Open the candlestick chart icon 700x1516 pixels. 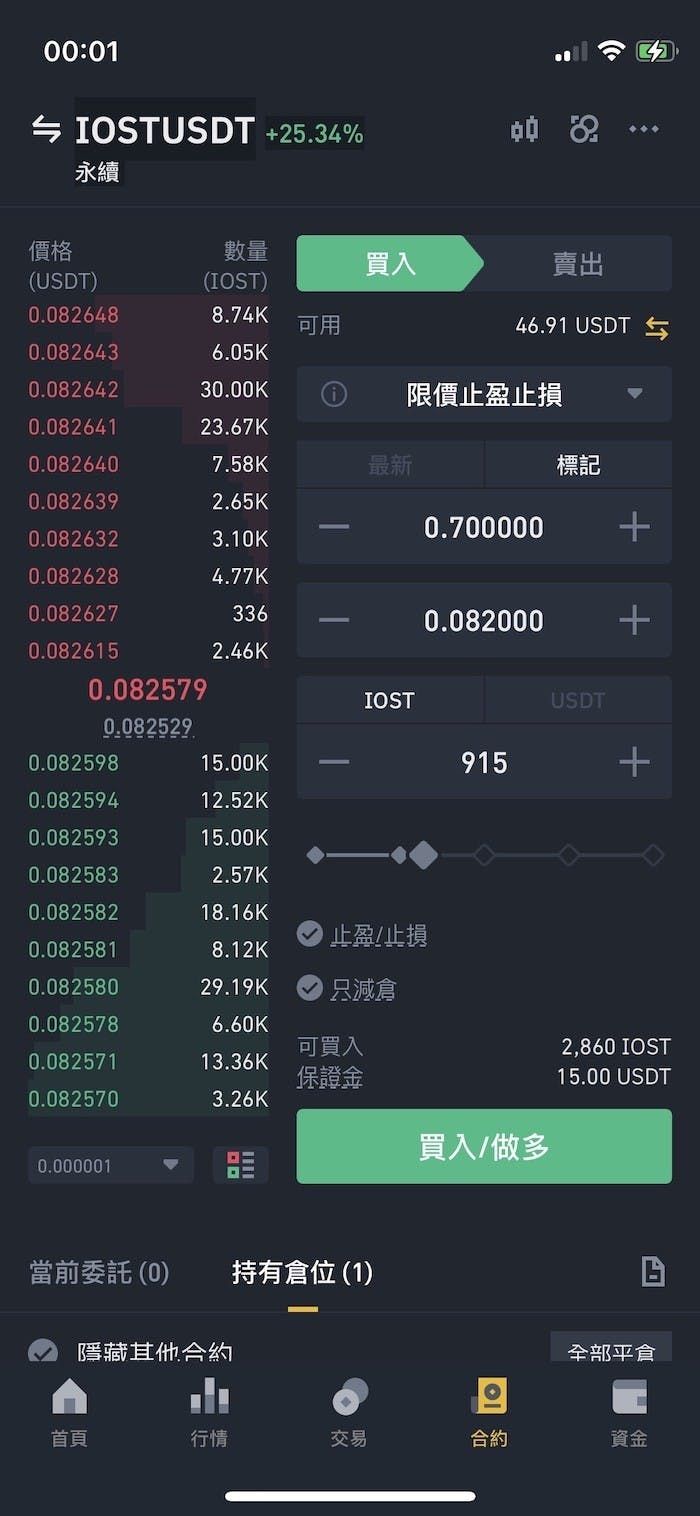(524, 129)
